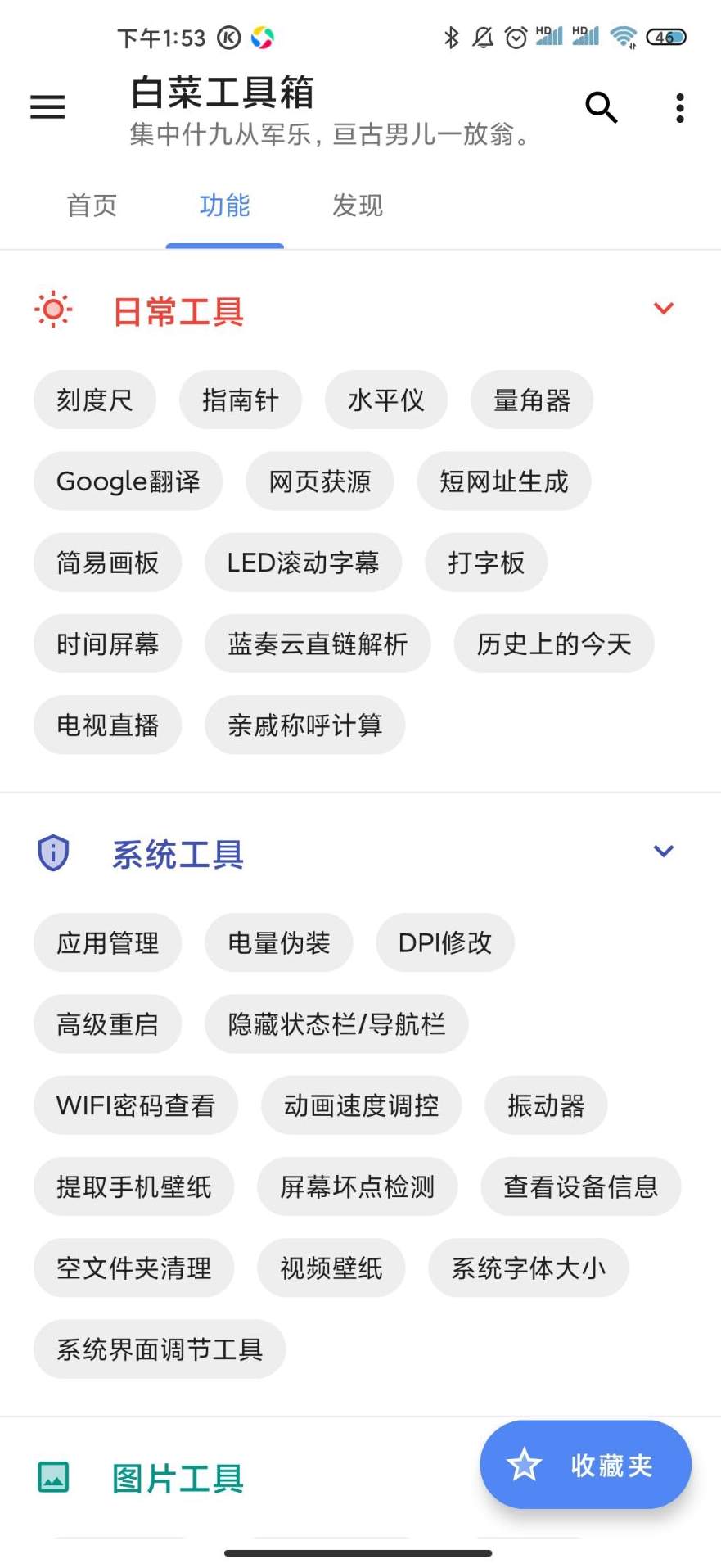
Task: Open the three-dot overflow menu
Action: click(x=678, y=107)
